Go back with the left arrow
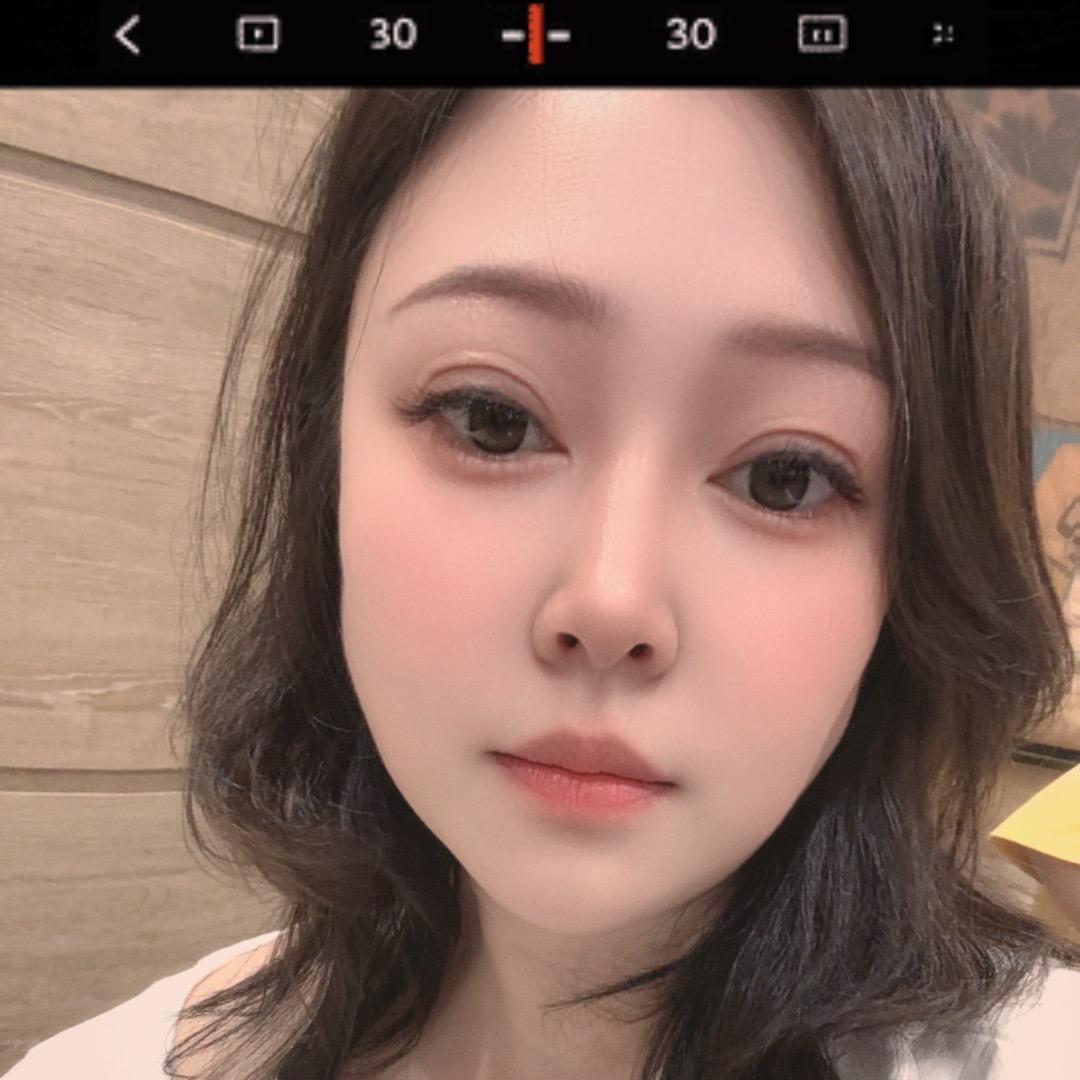Screen dimensions: 1080x1080 [x=128, y=35]
